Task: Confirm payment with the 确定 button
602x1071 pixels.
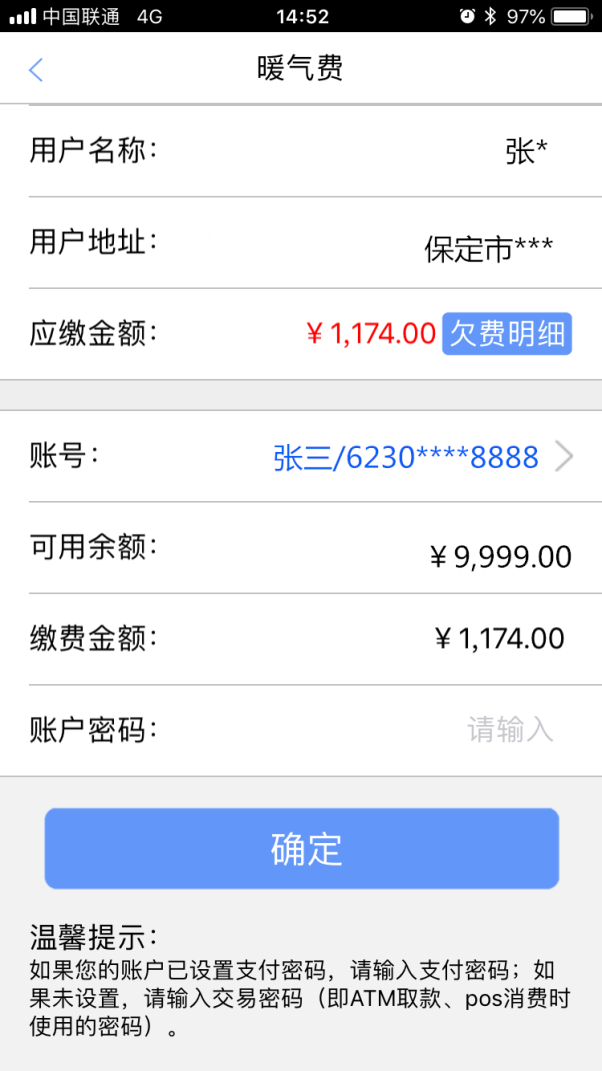Action: [301, 848]
